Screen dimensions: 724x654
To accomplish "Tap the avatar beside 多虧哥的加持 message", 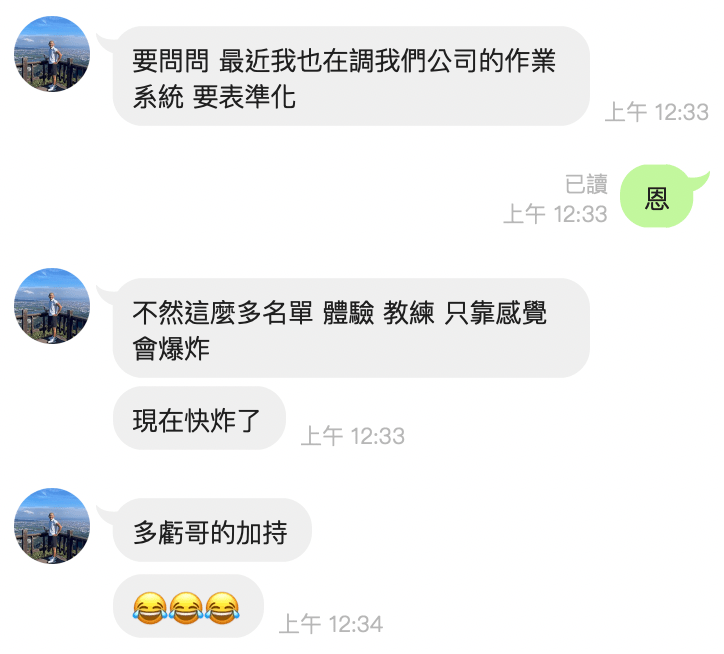I will click(x=52, y=526).
